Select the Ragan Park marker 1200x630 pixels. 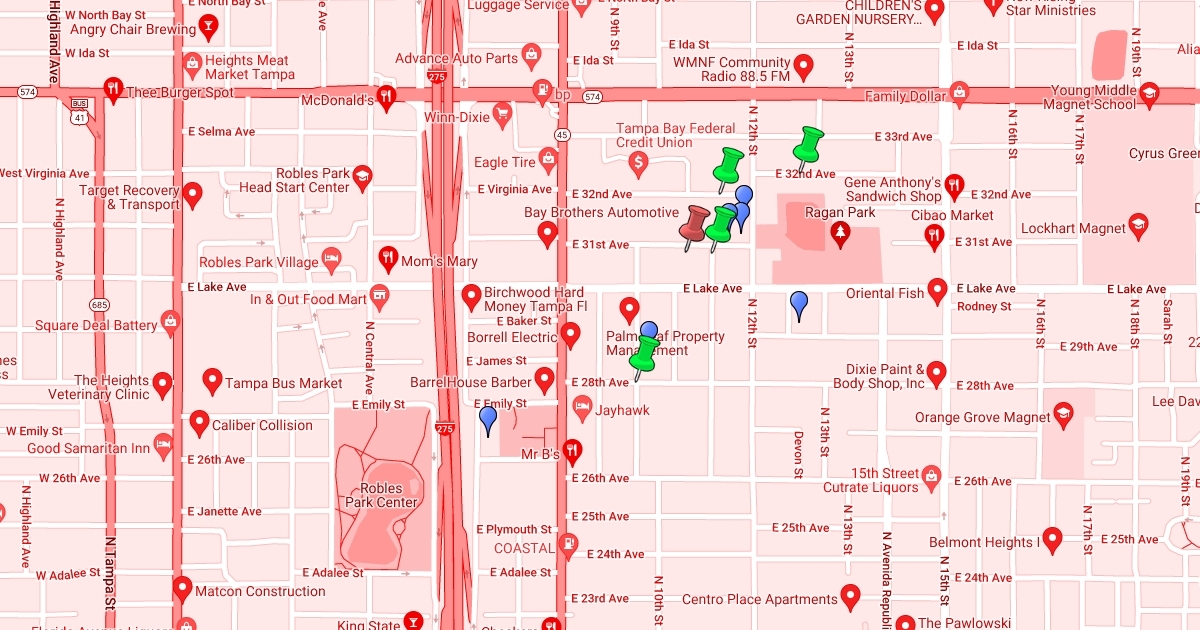pos(841,234)
